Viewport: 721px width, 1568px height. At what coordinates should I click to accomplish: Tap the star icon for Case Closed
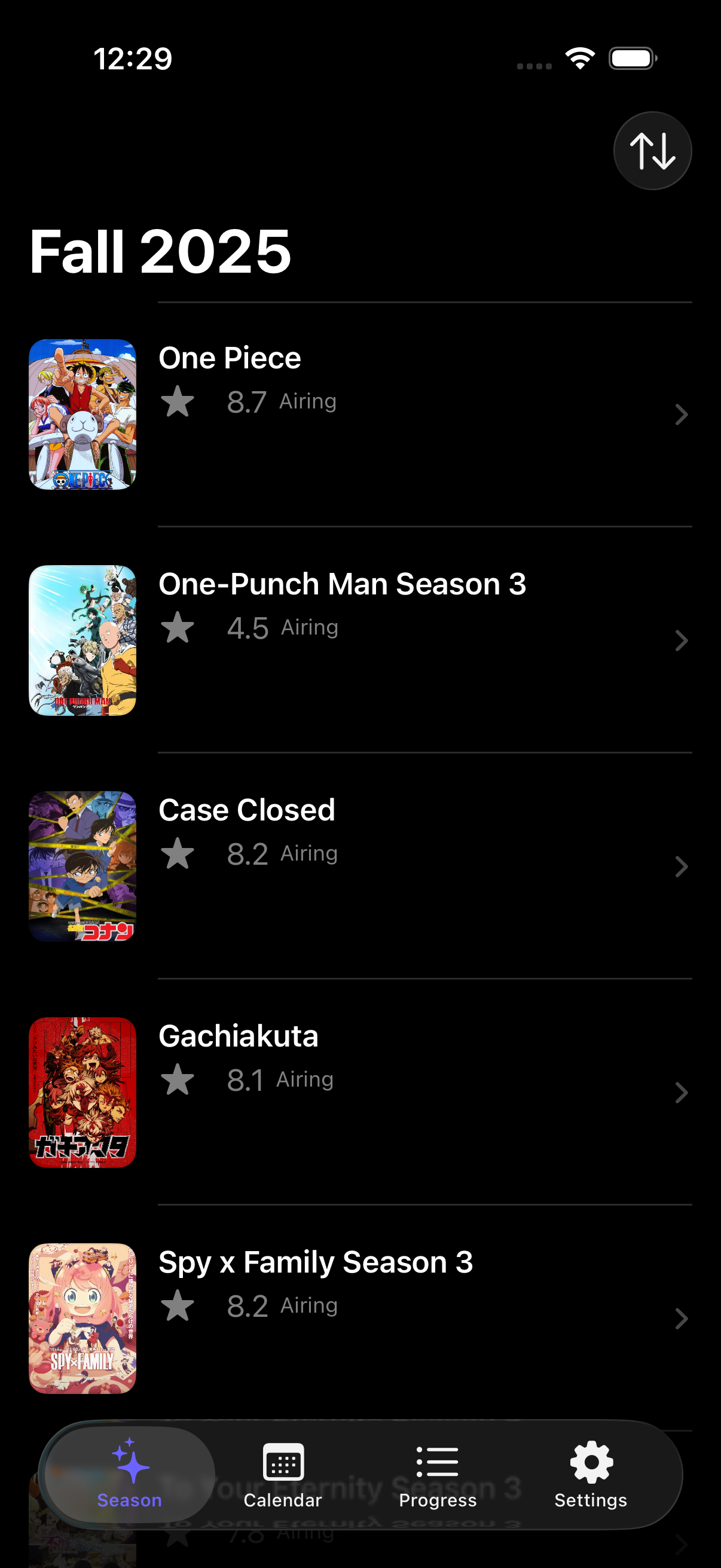click(x=177, y=853)
